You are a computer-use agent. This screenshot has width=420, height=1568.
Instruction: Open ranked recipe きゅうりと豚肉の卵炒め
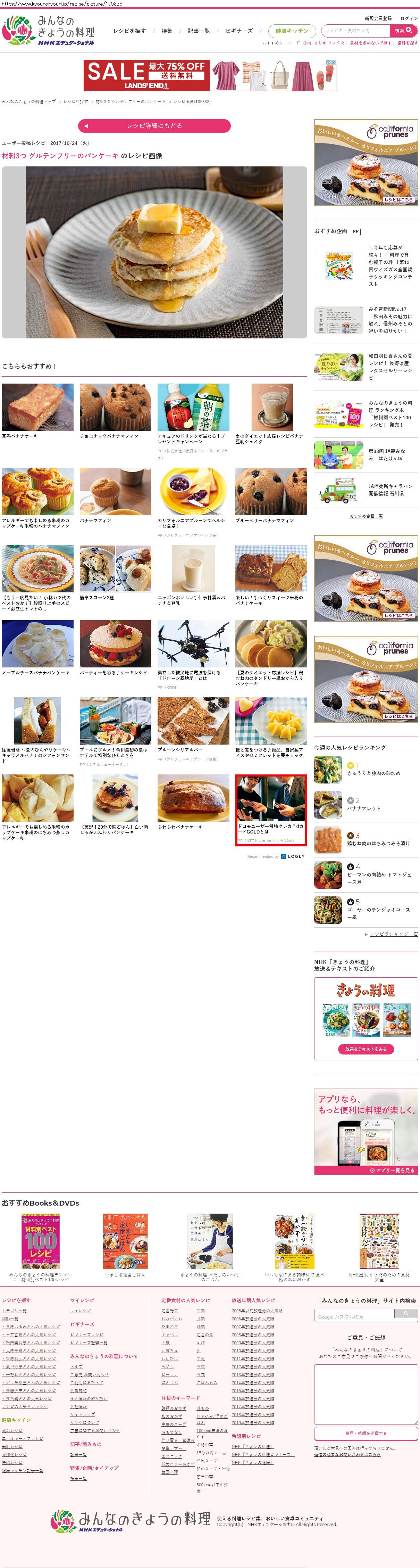pos(373,773)
